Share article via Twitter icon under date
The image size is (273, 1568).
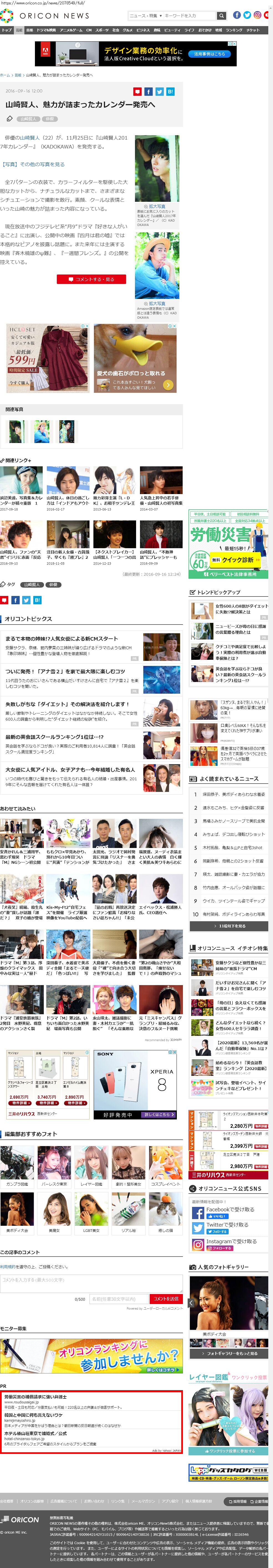click(159, 91)
